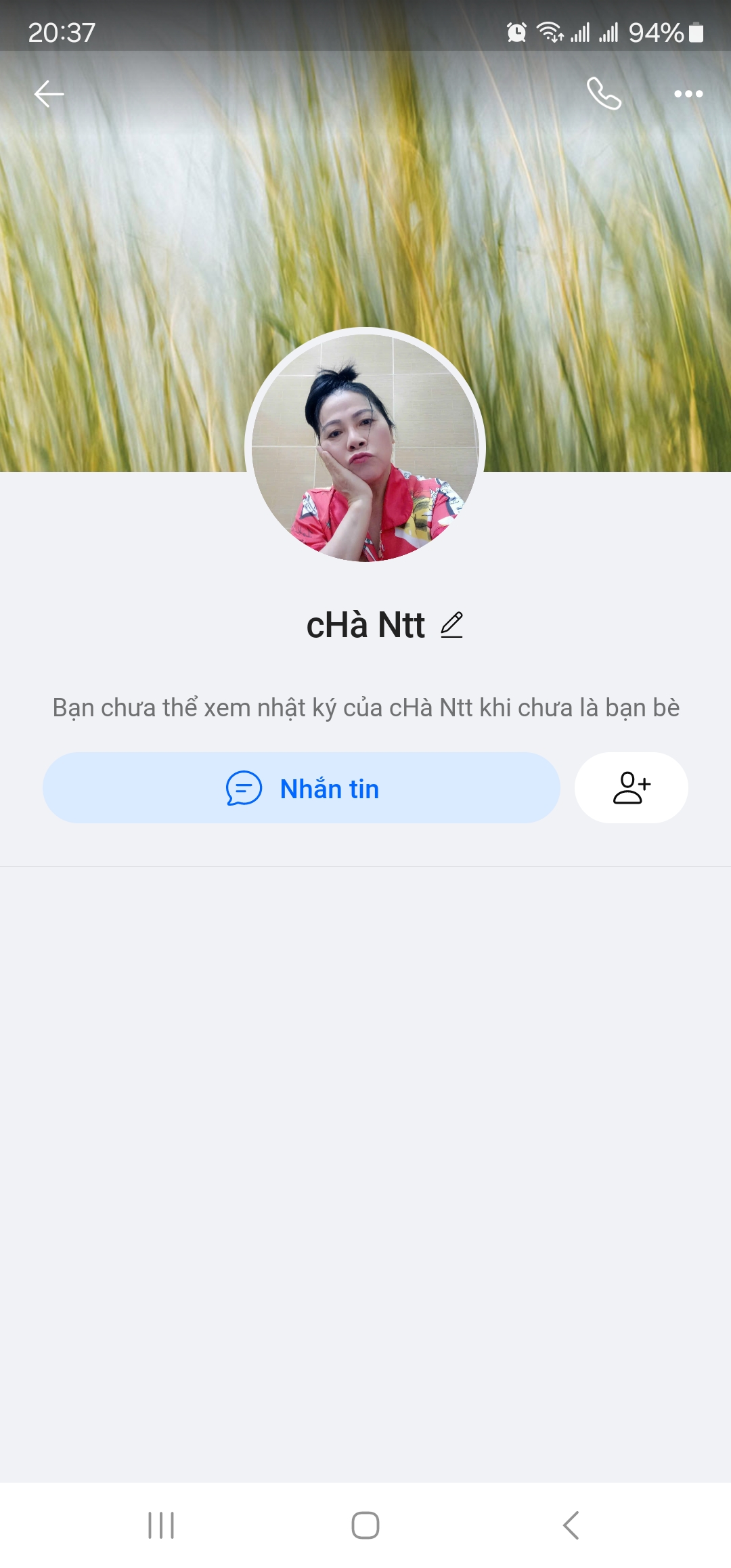The height and width of the screenshot is (1568, 731).
Task: Open recent apps from the navigation bar
Action: click(x=161, y=1525)
